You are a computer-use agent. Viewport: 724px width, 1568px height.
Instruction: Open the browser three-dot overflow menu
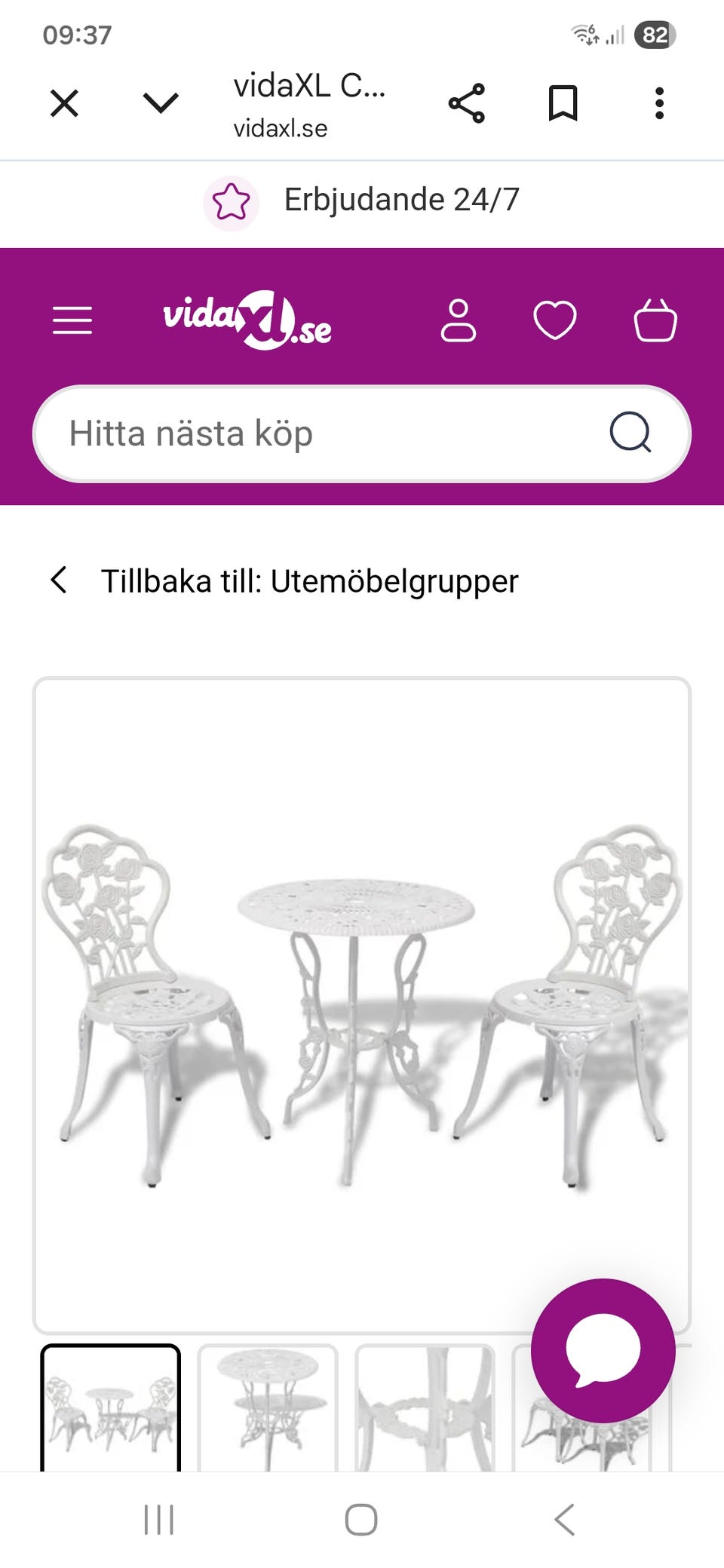click(x=660, y=103)
